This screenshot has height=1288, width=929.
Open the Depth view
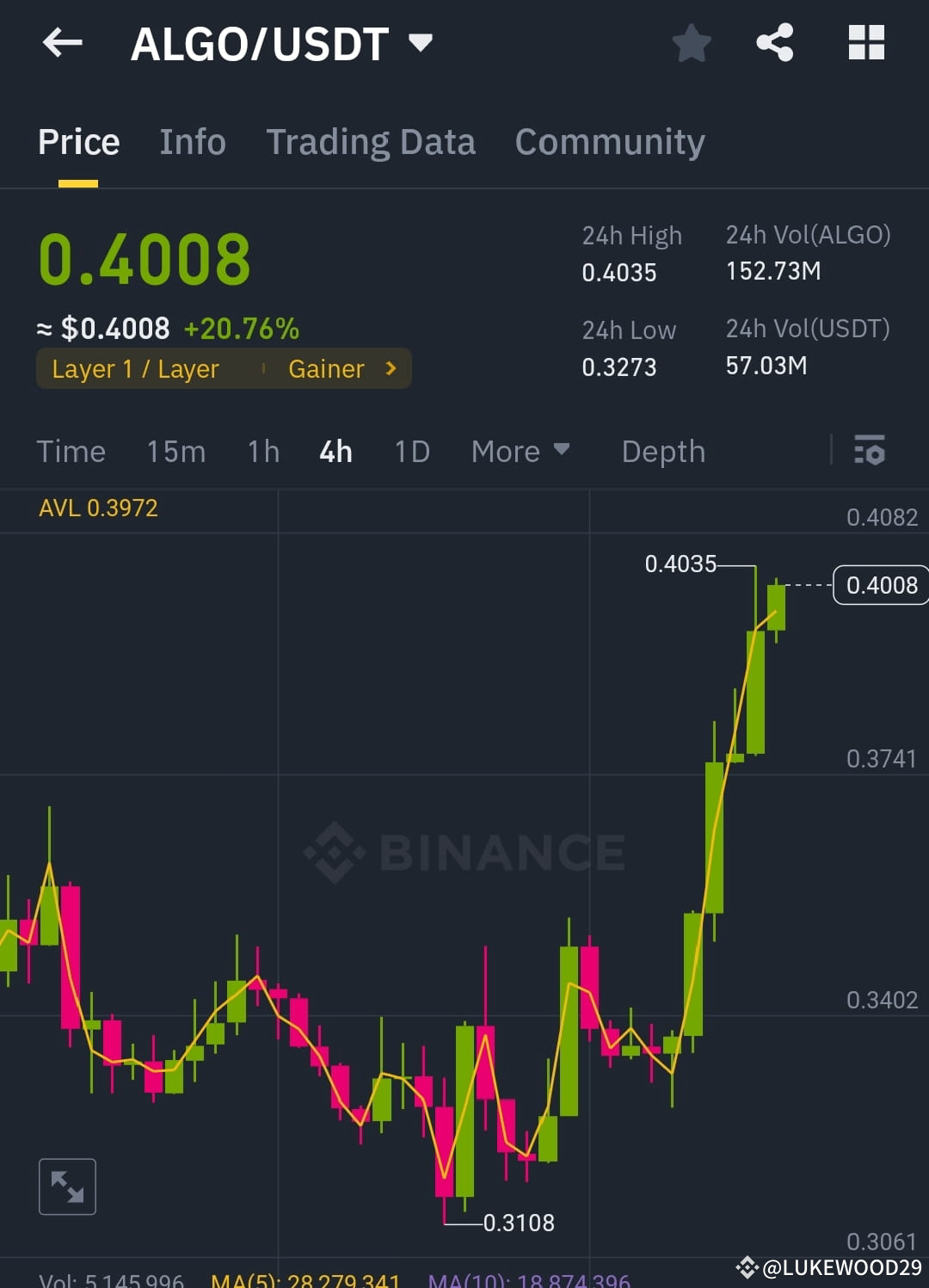coord(662,451)
